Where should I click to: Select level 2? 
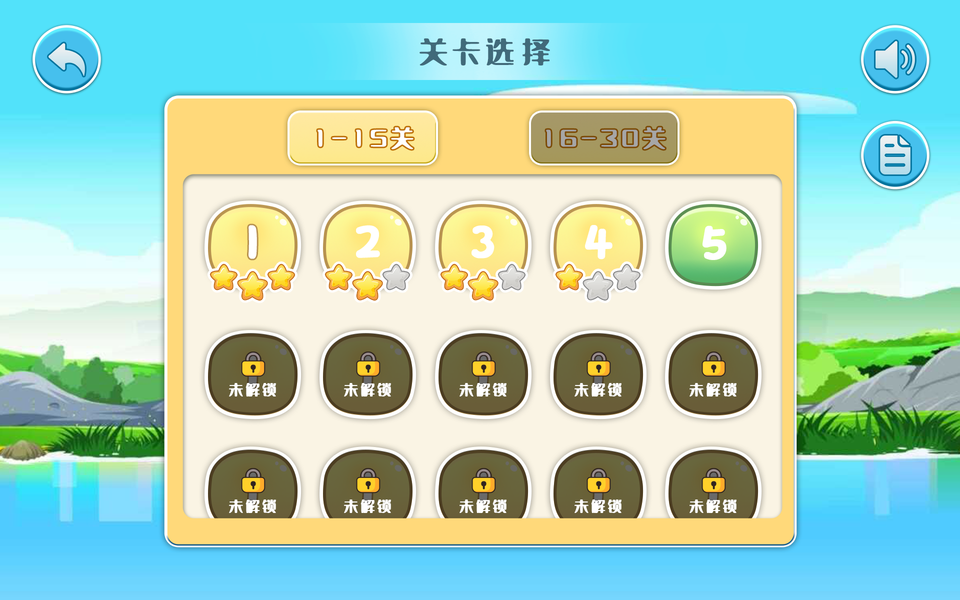[x=367, y=248]
